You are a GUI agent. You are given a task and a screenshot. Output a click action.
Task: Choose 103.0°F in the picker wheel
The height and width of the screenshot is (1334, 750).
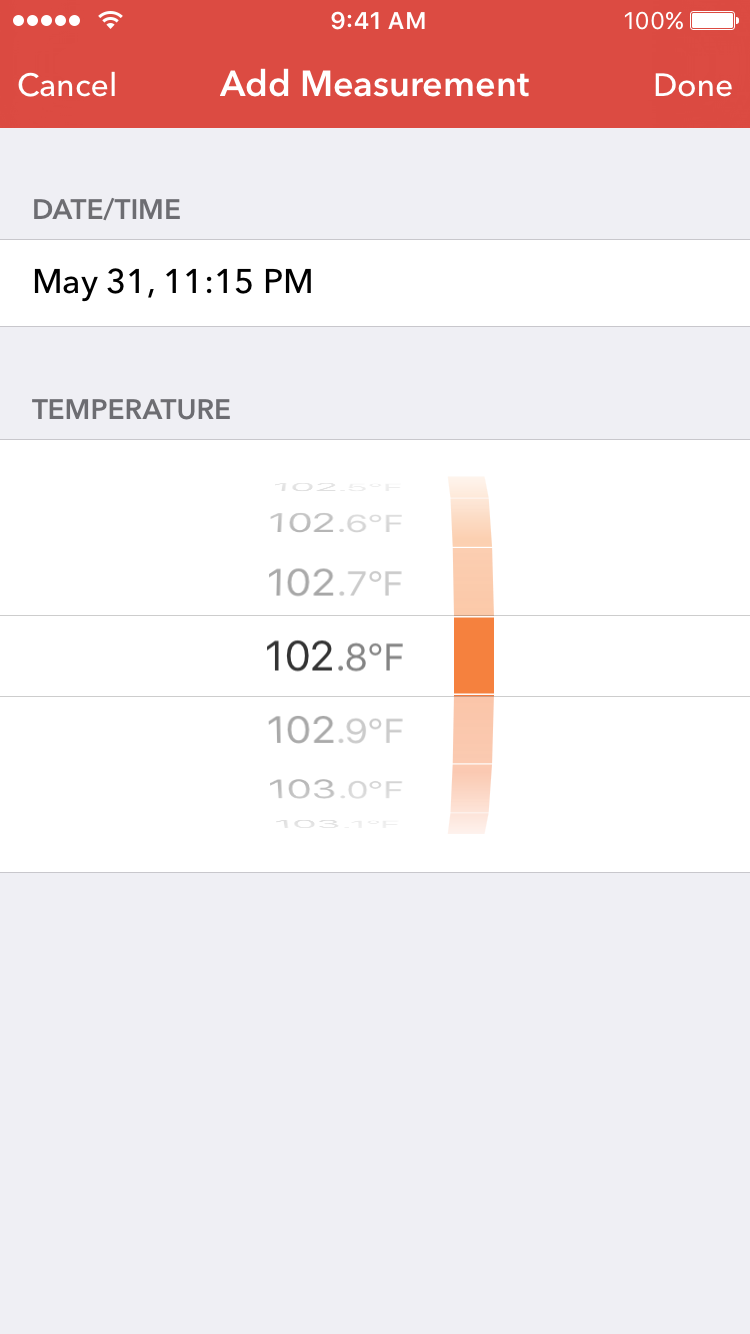(336, 789)
